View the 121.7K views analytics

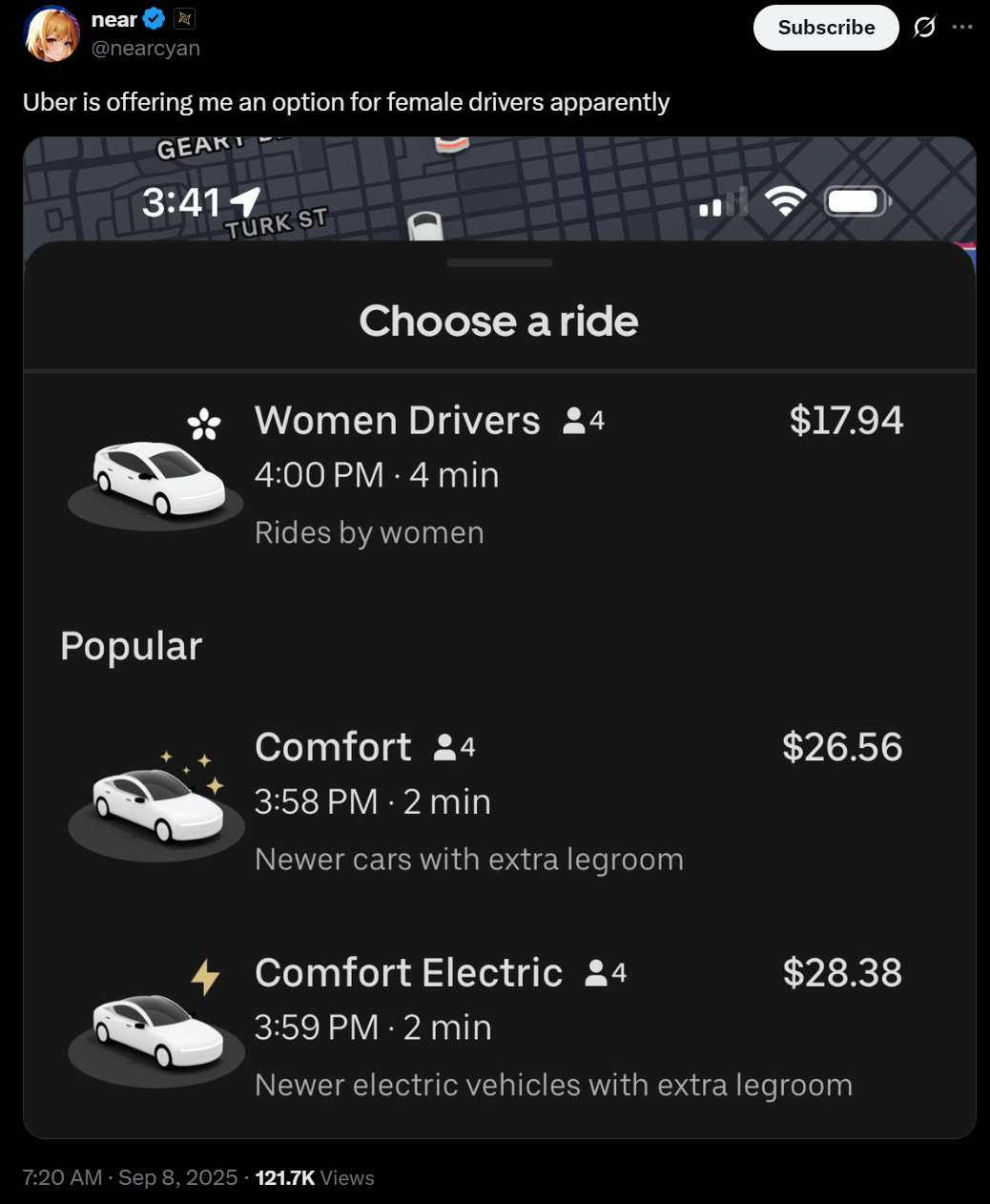coord(315,1177)
